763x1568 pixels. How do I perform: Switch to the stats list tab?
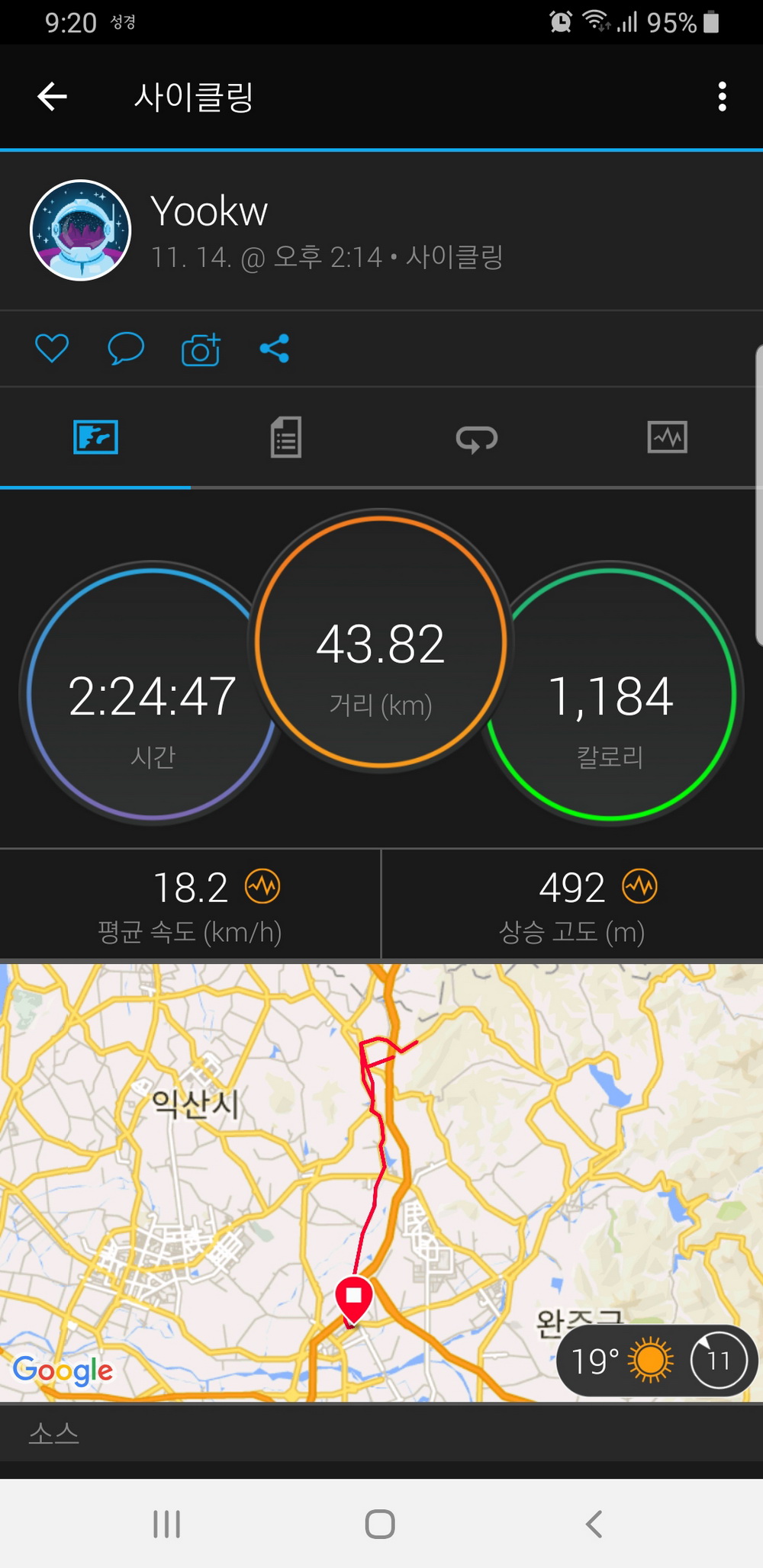286,438
